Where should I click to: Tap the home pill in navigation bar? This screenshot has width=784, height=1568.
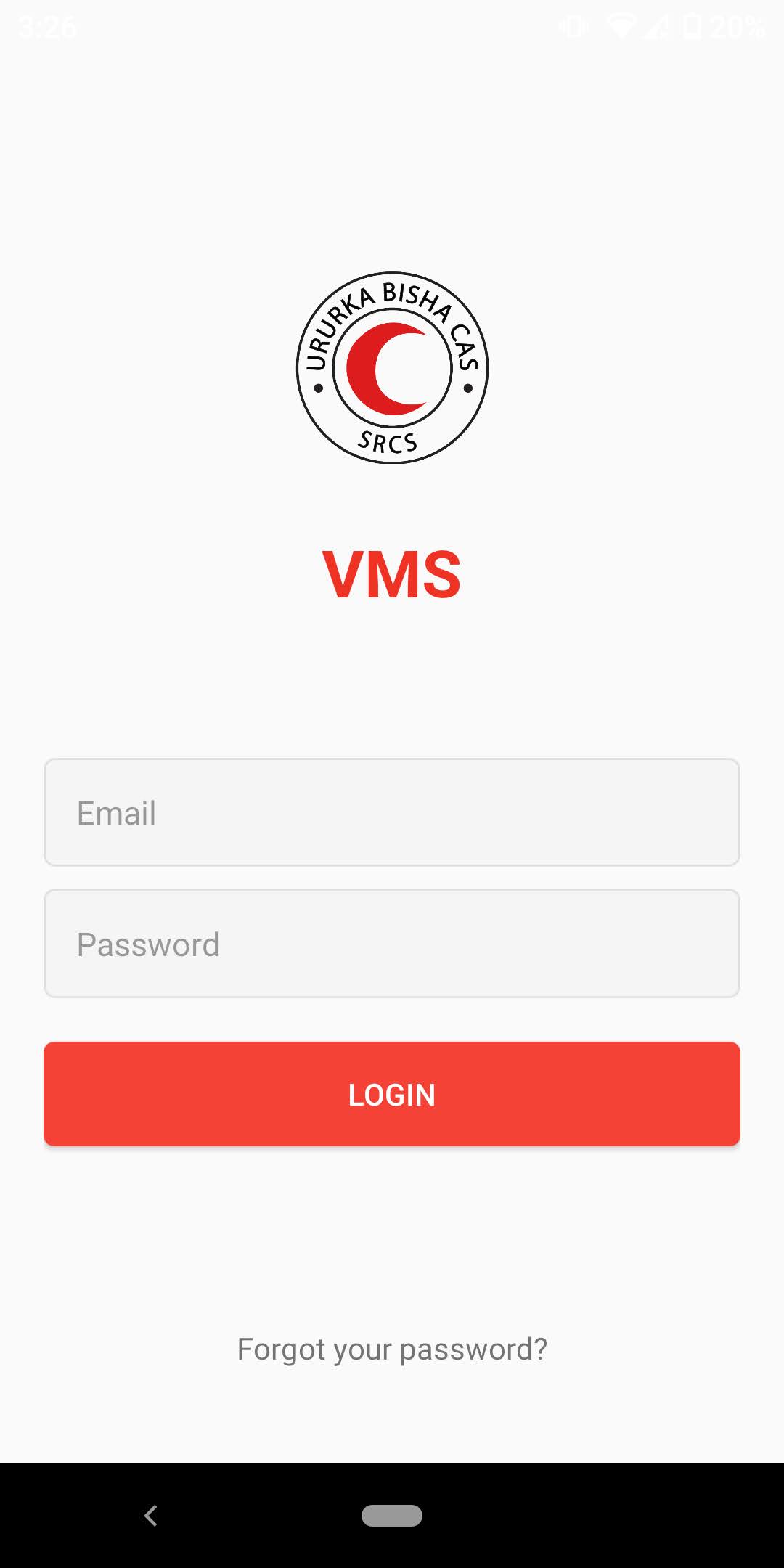[392, 1516]
